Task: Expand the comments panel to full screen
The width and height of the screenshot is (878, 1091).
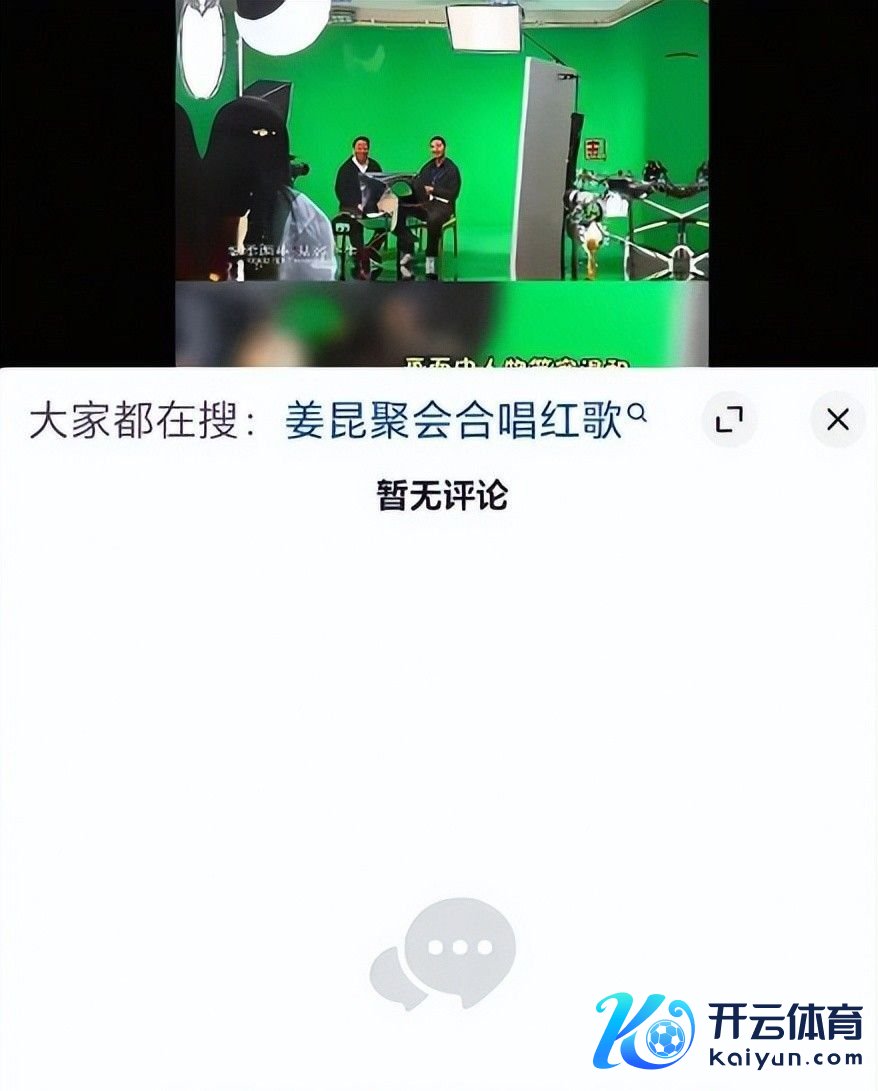Action: tap(729, 420)
